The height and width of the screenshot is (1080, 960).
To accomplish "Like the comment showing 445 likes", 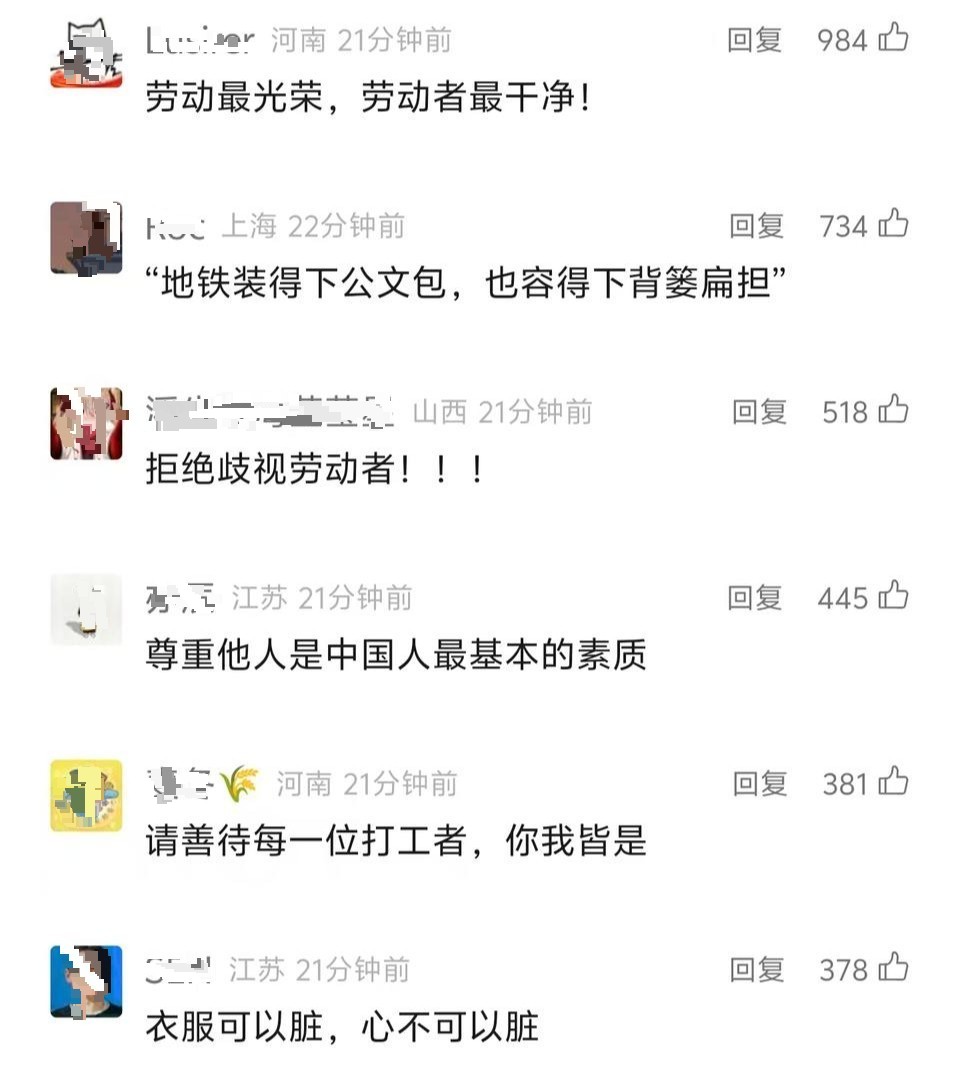I will point(893,597).
